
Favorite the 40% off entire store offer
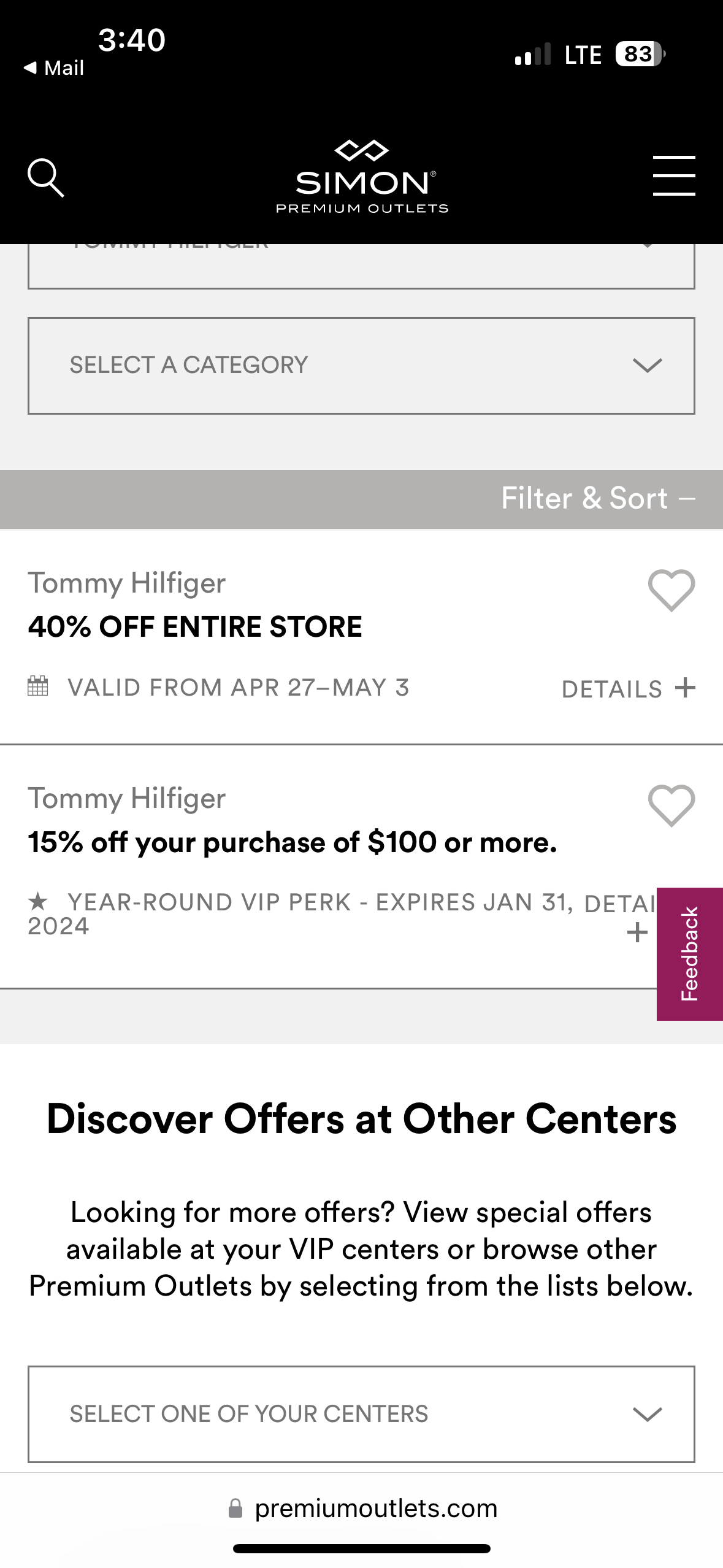point(671,590)
